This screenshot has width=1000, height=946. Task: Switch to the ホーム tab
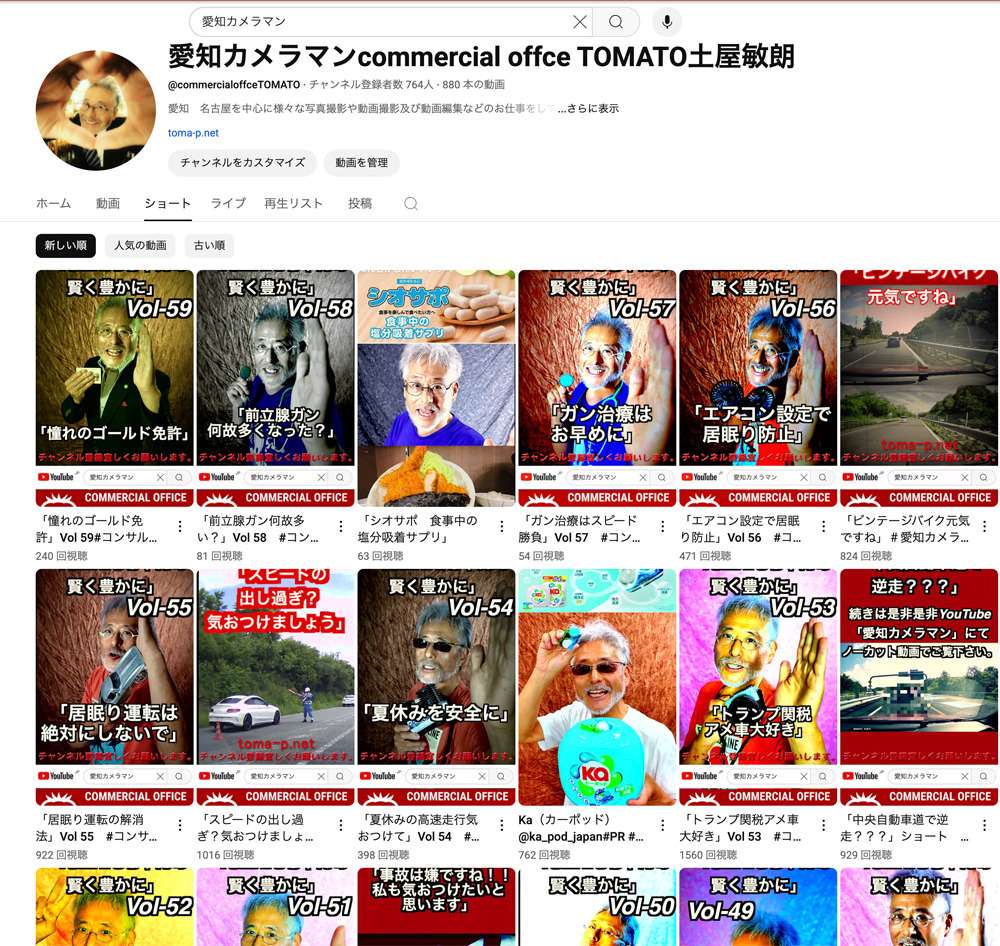coord(53,203)
